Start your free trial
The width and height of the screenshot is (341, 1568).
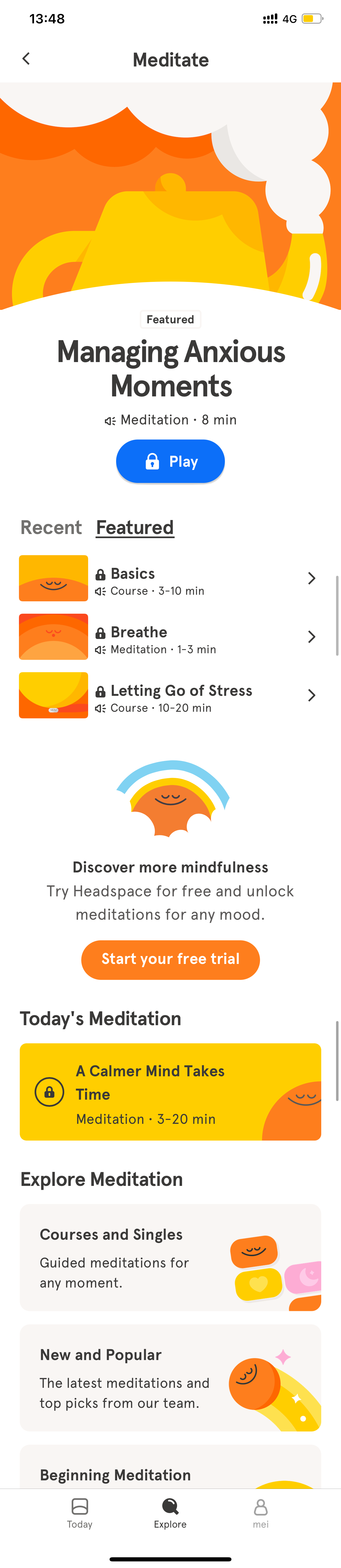[170, 959]
